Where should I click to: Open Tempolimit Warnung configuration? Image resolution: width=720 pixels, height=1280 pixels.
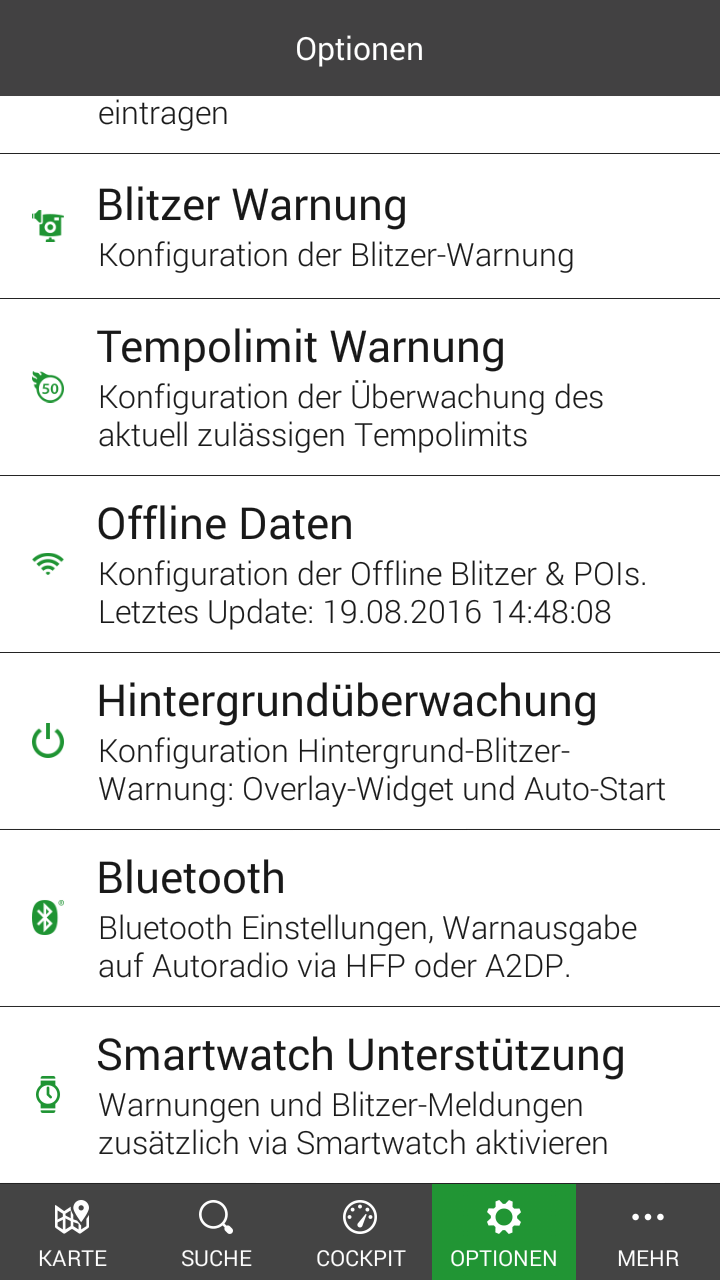[x=360, y=387]
